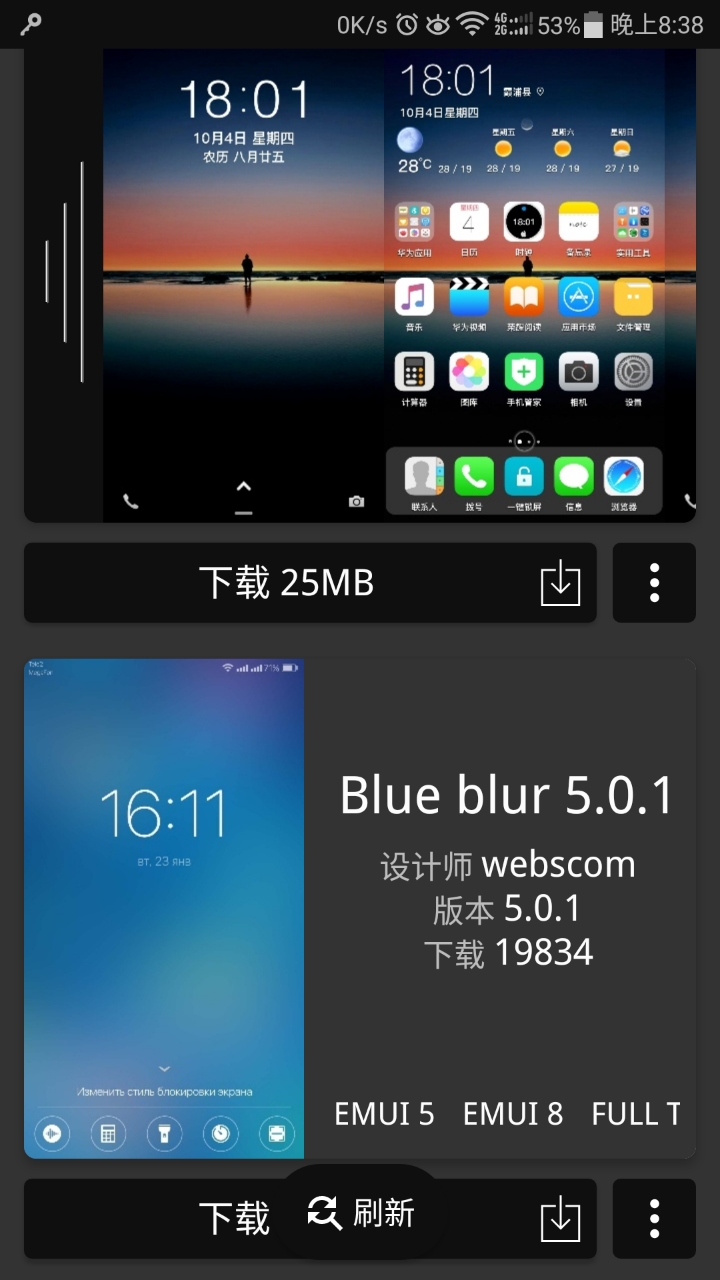Tap the 刷新 refresh button
This screenshot has width=720, height=1280.
[x=361, y=1213]
